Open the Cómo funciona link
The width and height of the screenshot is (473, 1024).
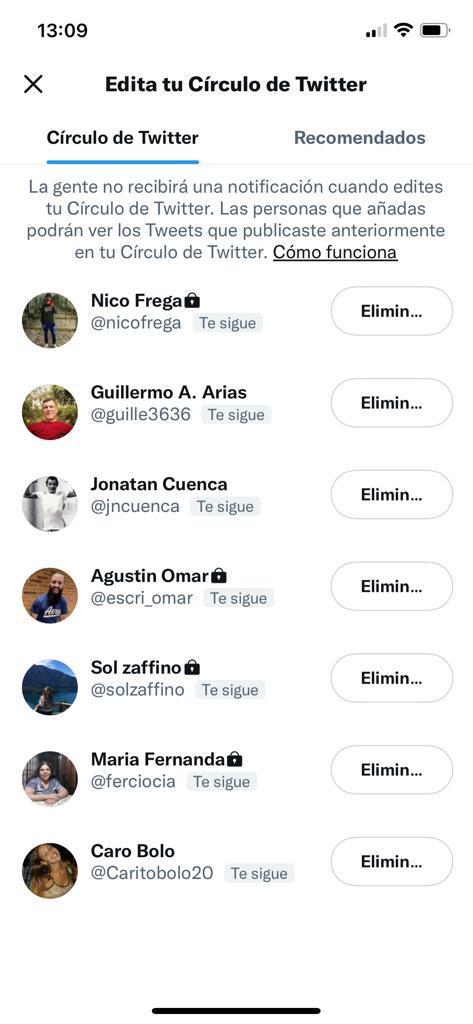(x=335, y=252)
